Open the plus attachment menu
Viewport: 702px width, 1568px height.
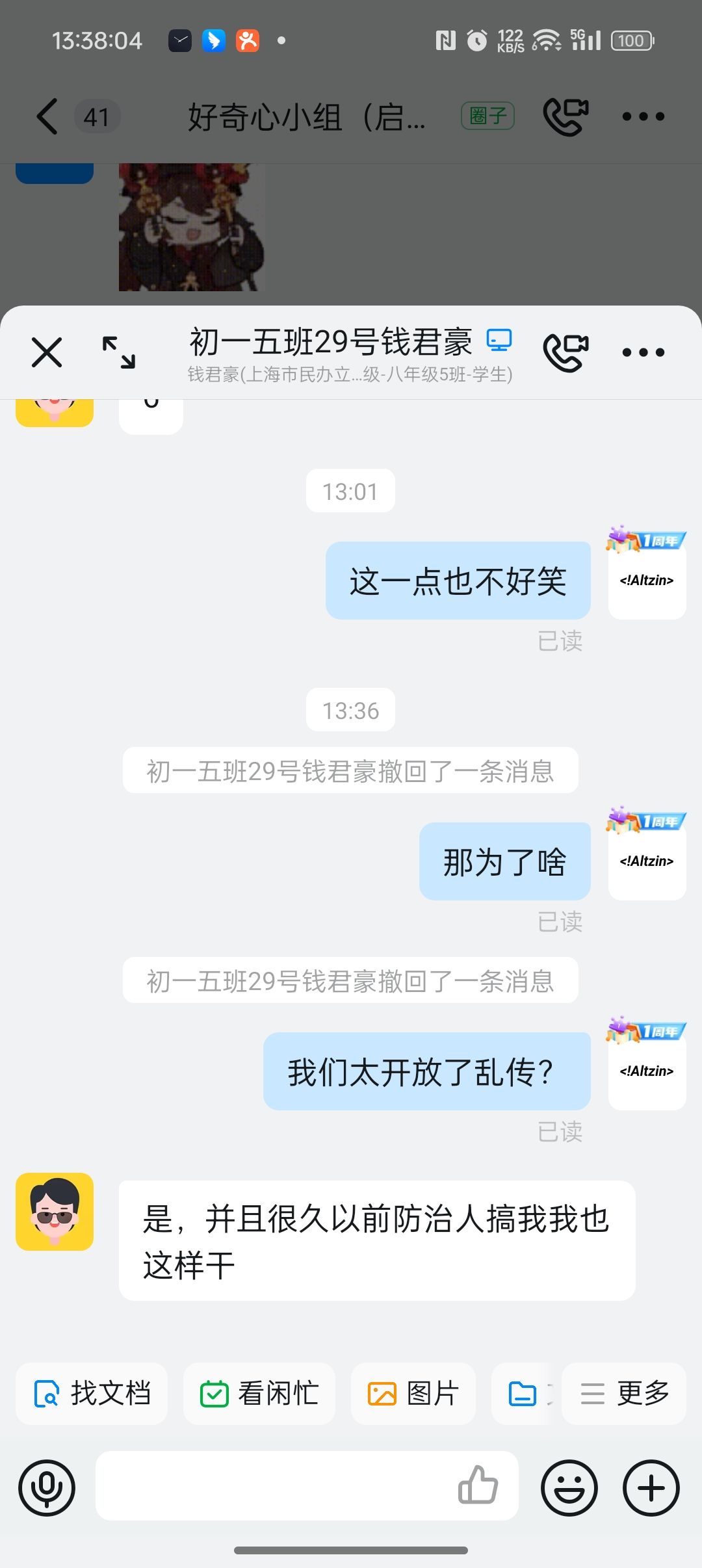click(651, 1487)
